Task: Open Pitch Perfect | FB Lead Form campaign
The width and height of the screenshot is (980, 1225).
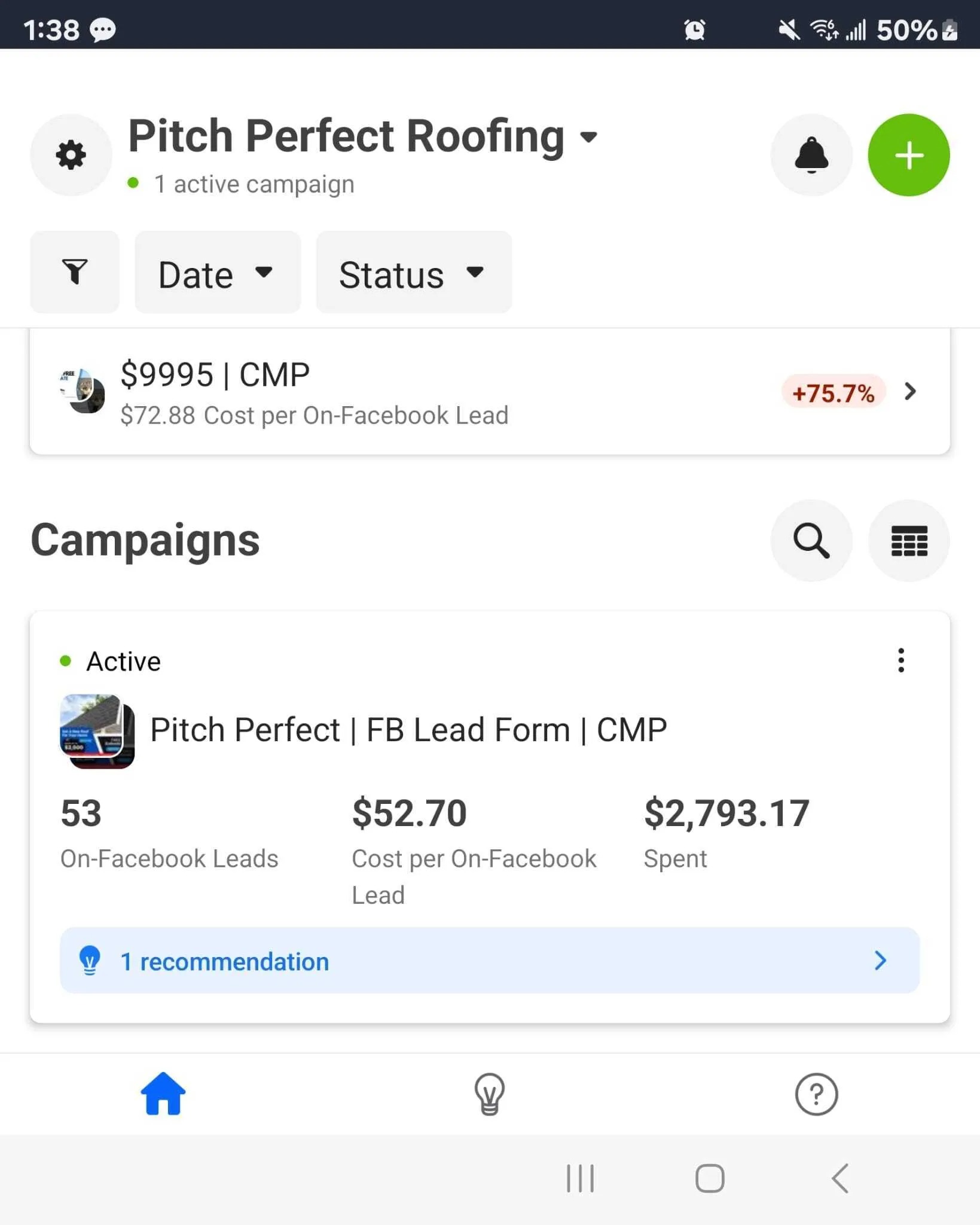Action: pos(408,730)
